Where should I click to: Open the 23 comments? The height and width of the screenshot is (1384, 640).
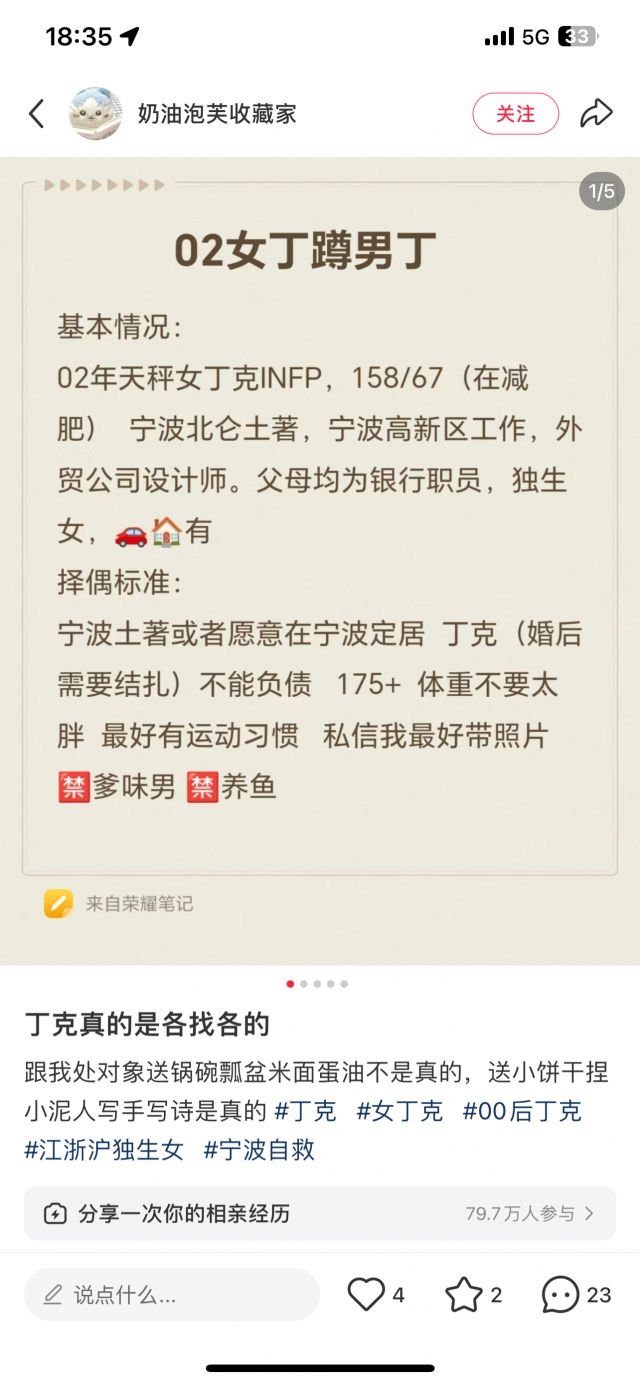561,1295
